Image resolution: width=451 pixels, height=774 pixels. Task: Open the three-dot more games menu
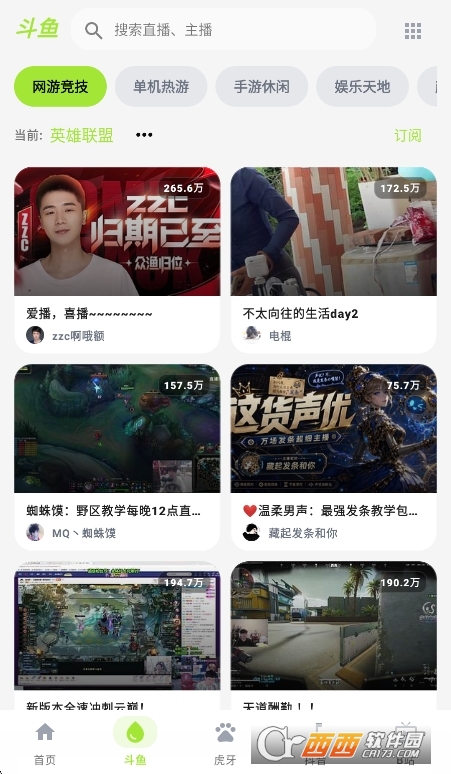tap(144, 135)
